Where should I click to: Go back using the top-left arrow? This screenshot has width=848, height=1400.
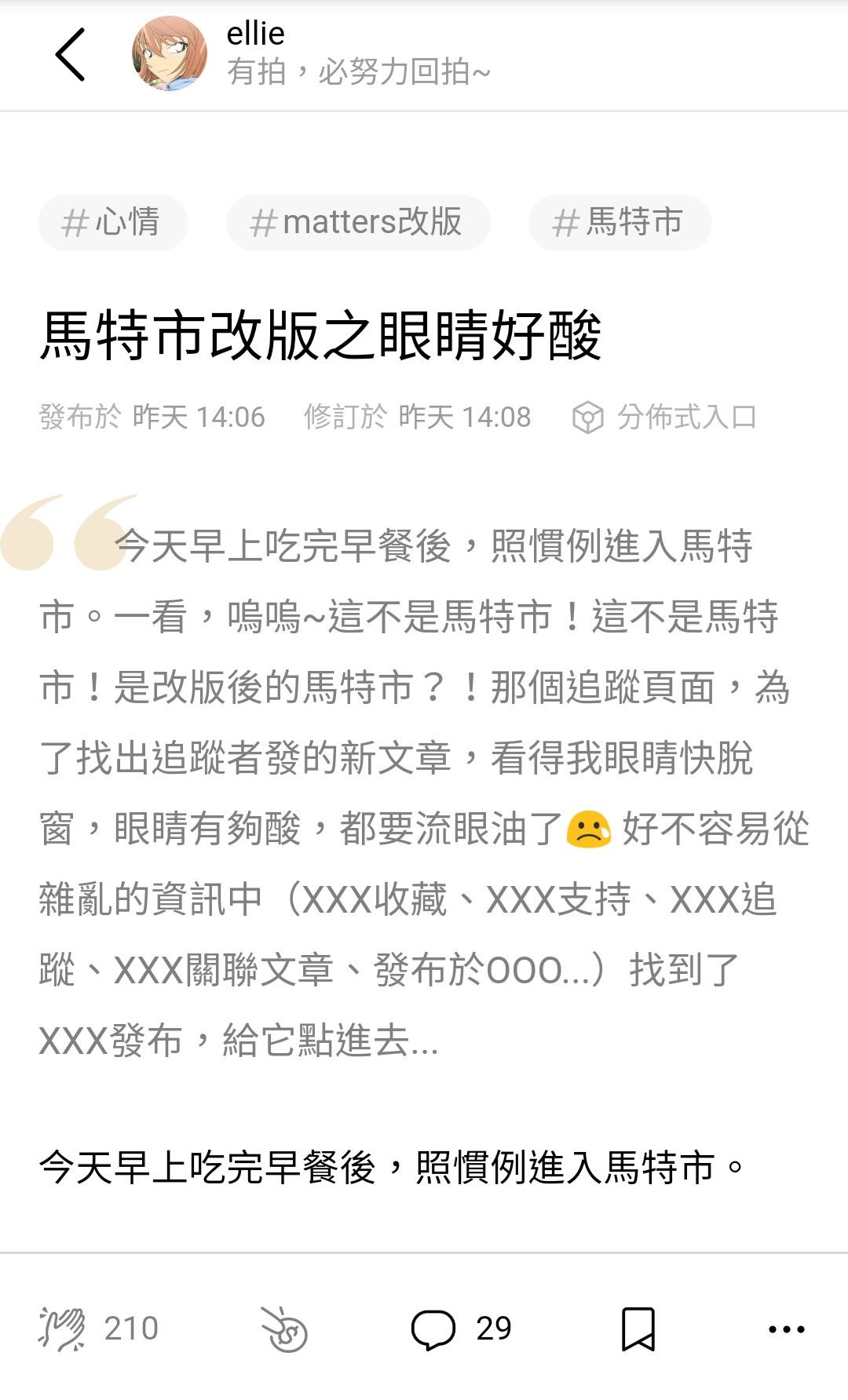(x=70, y=55)
